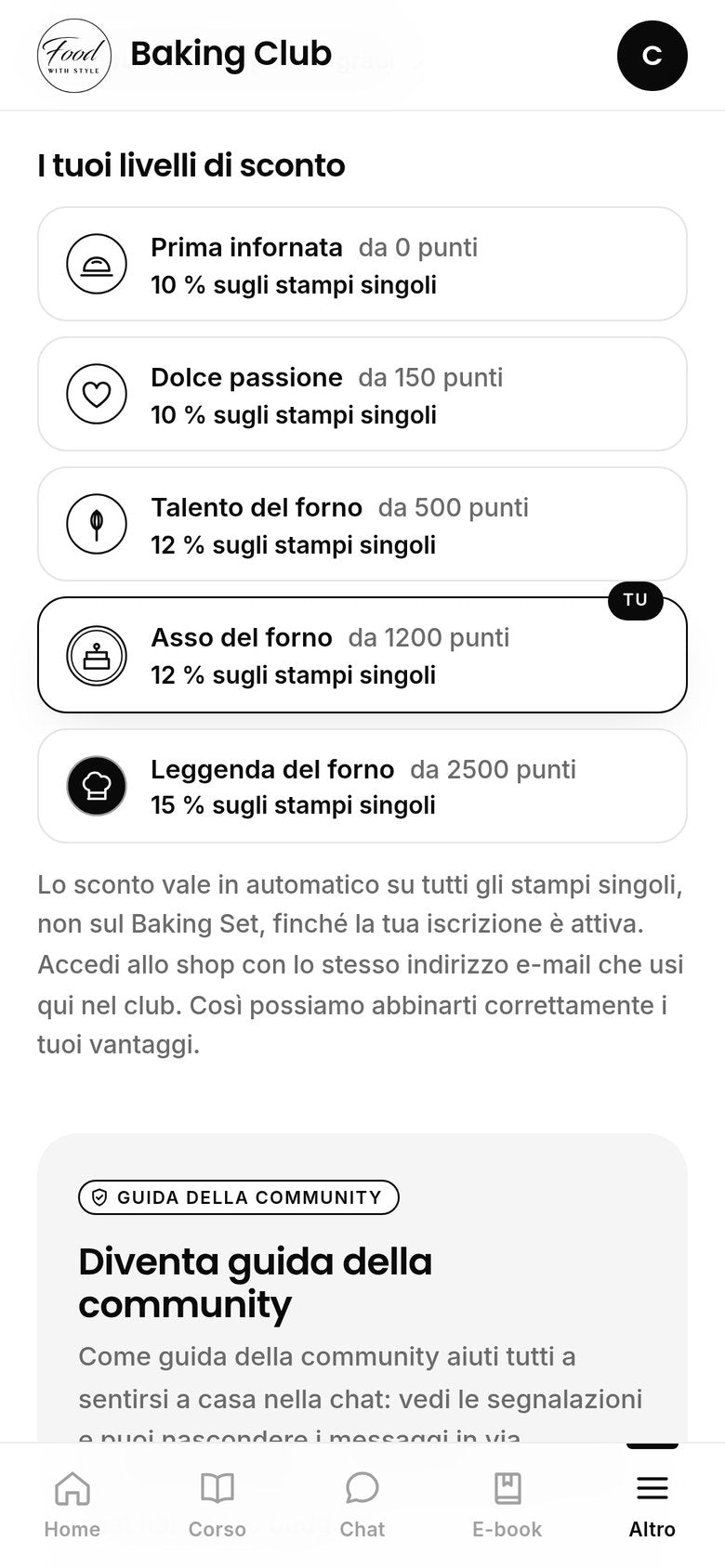Viewport: 725px width, 1568px height.
Task: Select the Altro menu tab
Action: click(652, 1505)
